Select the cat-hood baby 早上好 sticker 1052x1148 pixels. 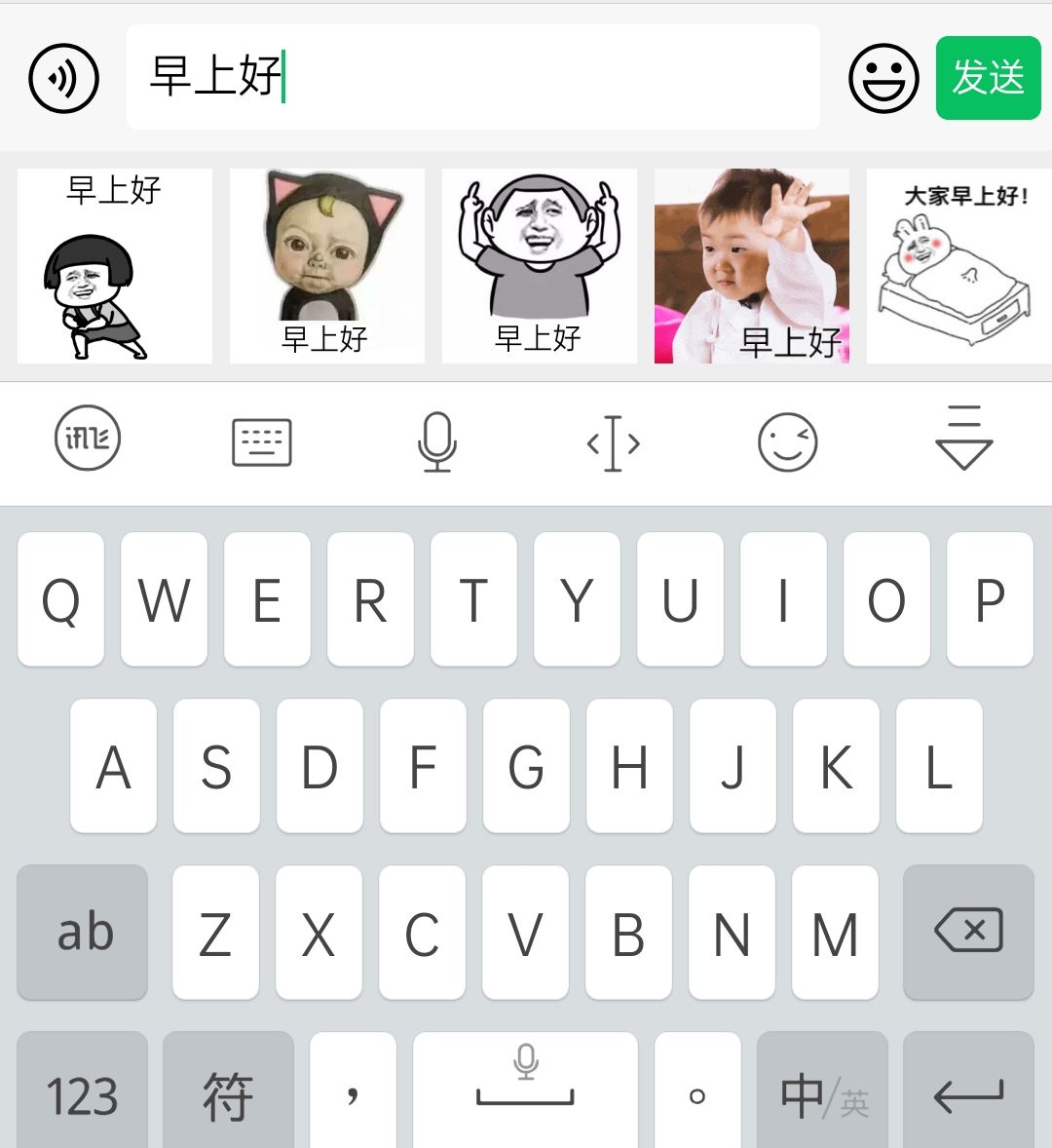tap(327, 266)
